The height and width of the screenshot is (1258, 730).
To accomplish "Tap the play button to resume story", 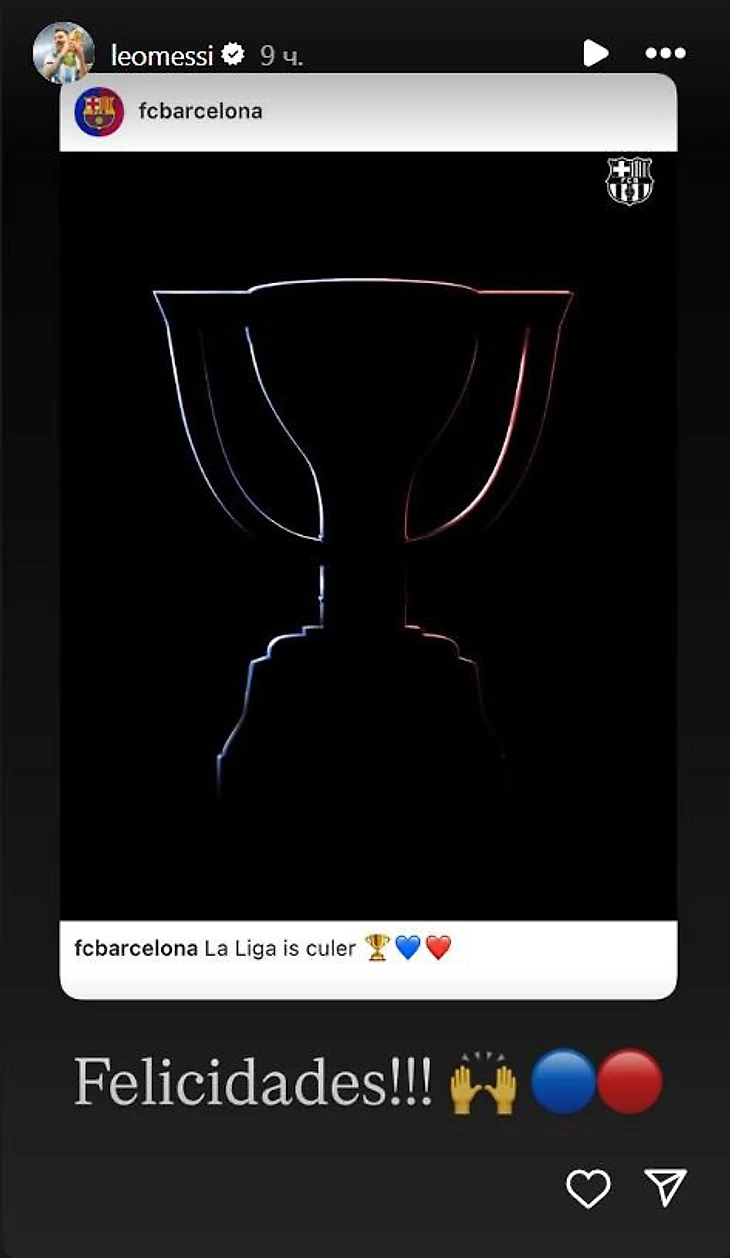I will (x=595, y=53).
